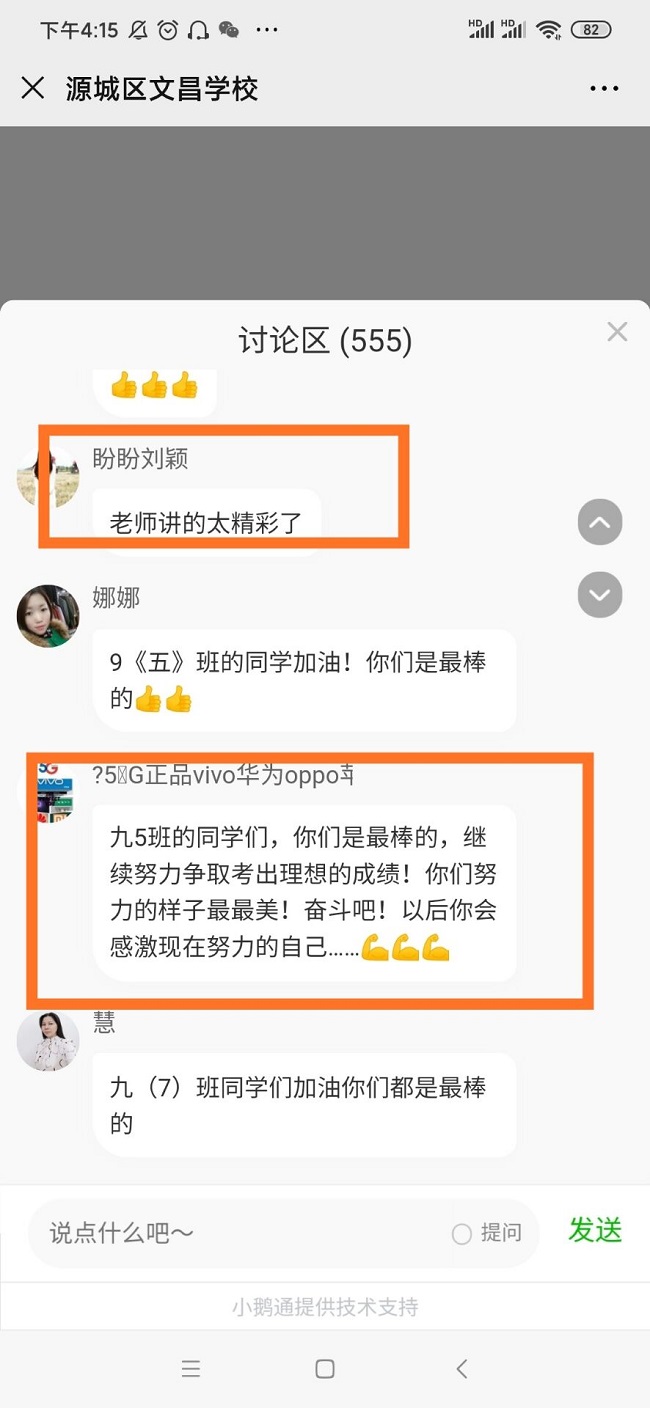Image resolution: width=650 pixels, height=1408 pixels.
Task: Select the 提问 radio option
Action: [462, 1234]
